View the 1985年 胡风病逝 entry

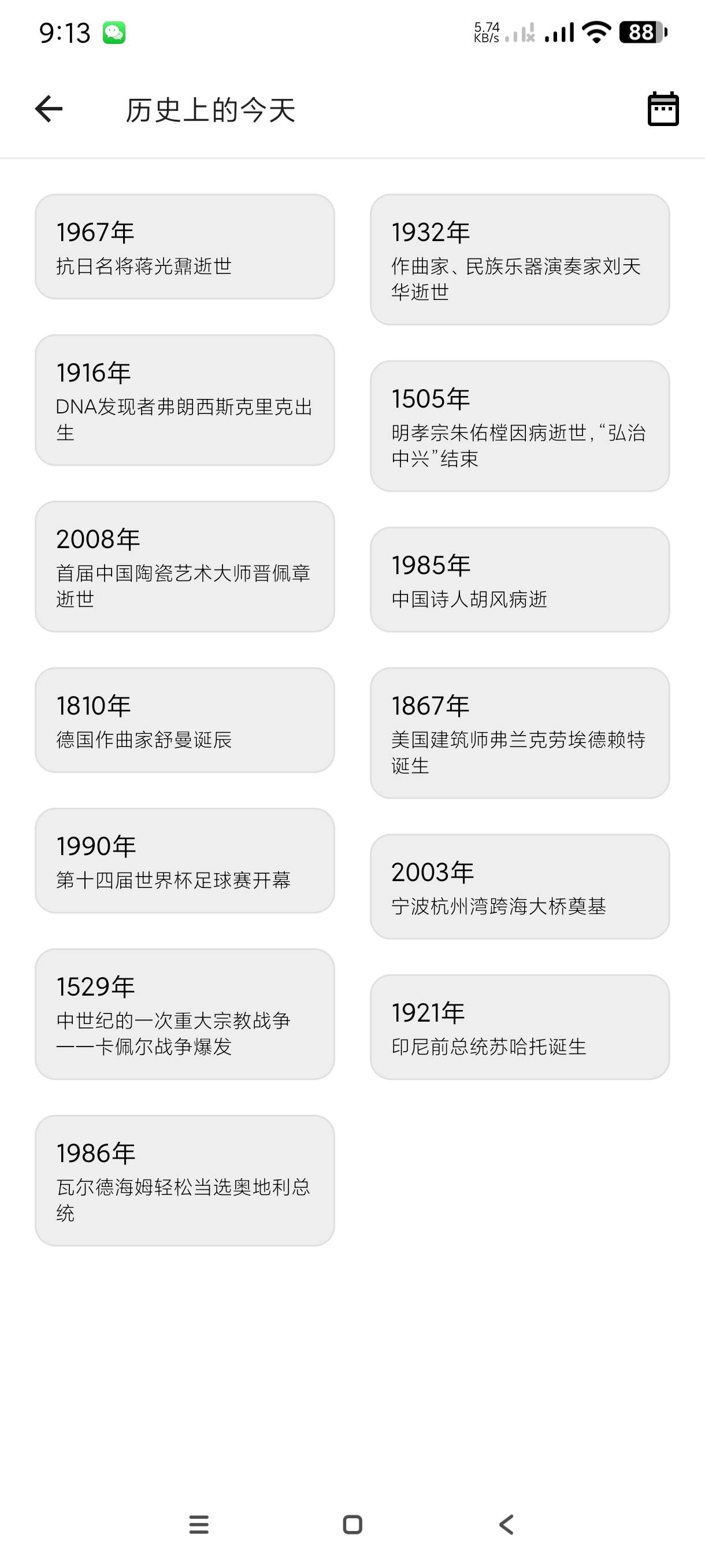pyautogui.click(x=520, y=579)
